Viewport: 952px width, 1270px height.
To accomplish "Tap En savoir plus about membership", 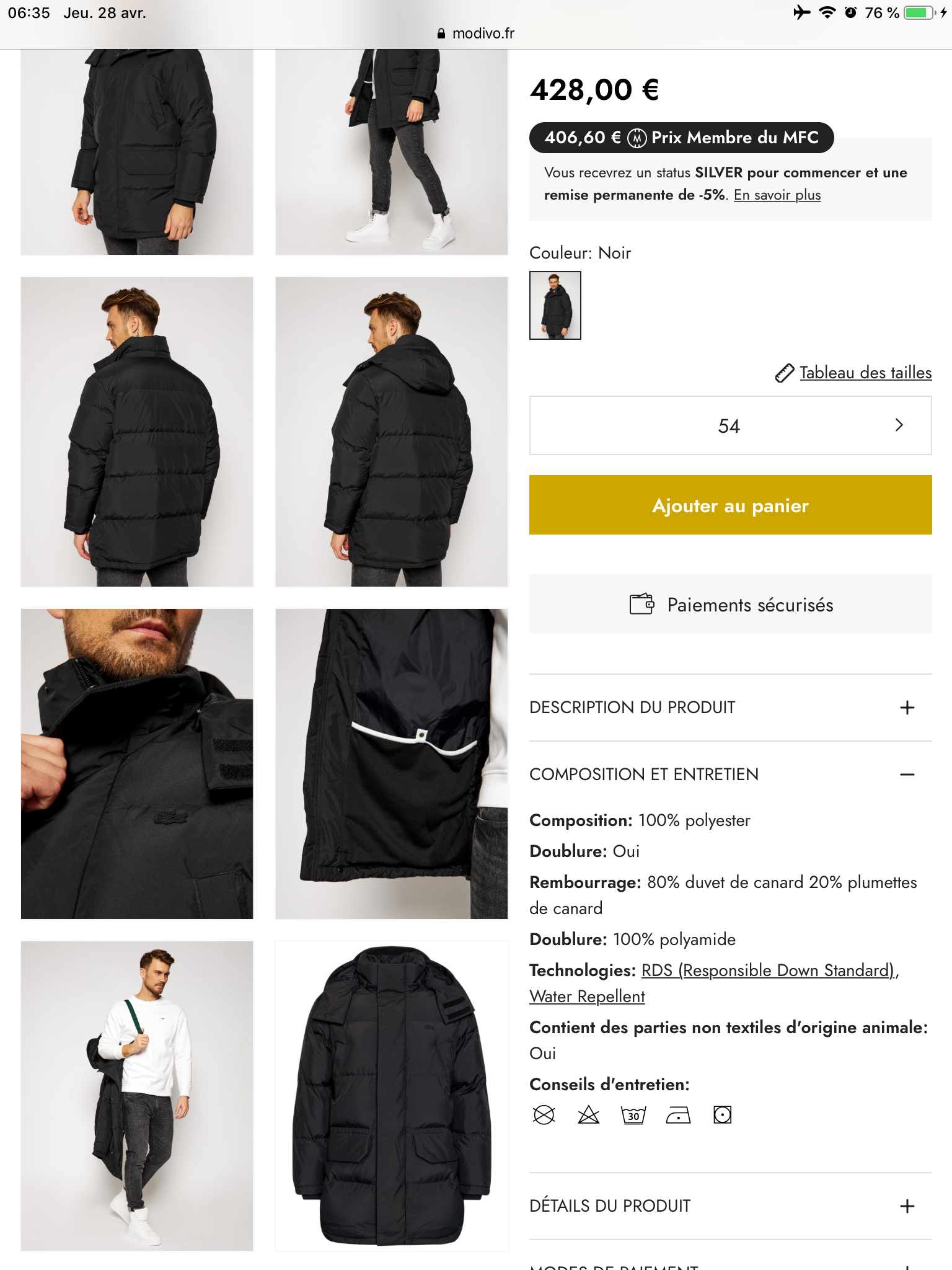I will (x=777, y=195).
